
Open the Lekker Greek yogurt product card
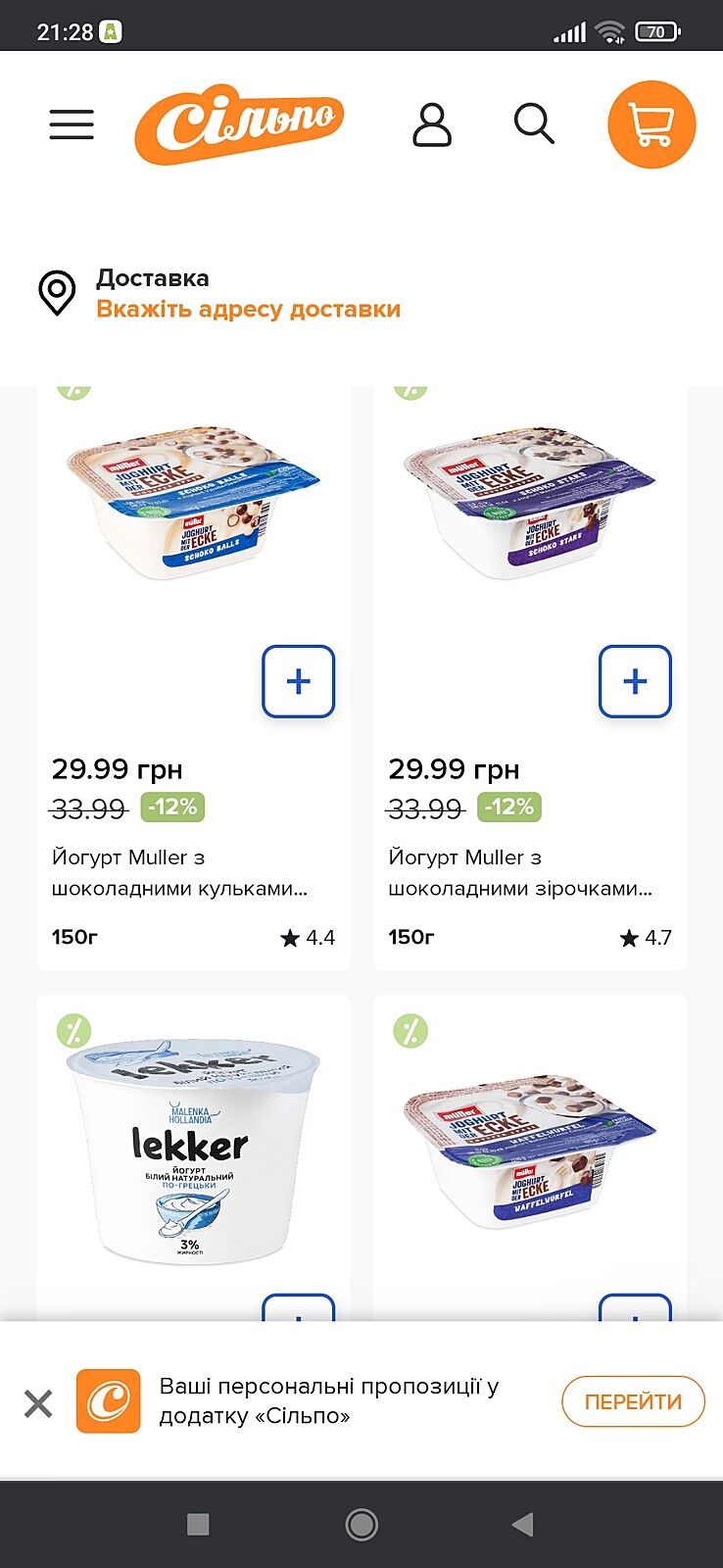[x=193, y=1151]
